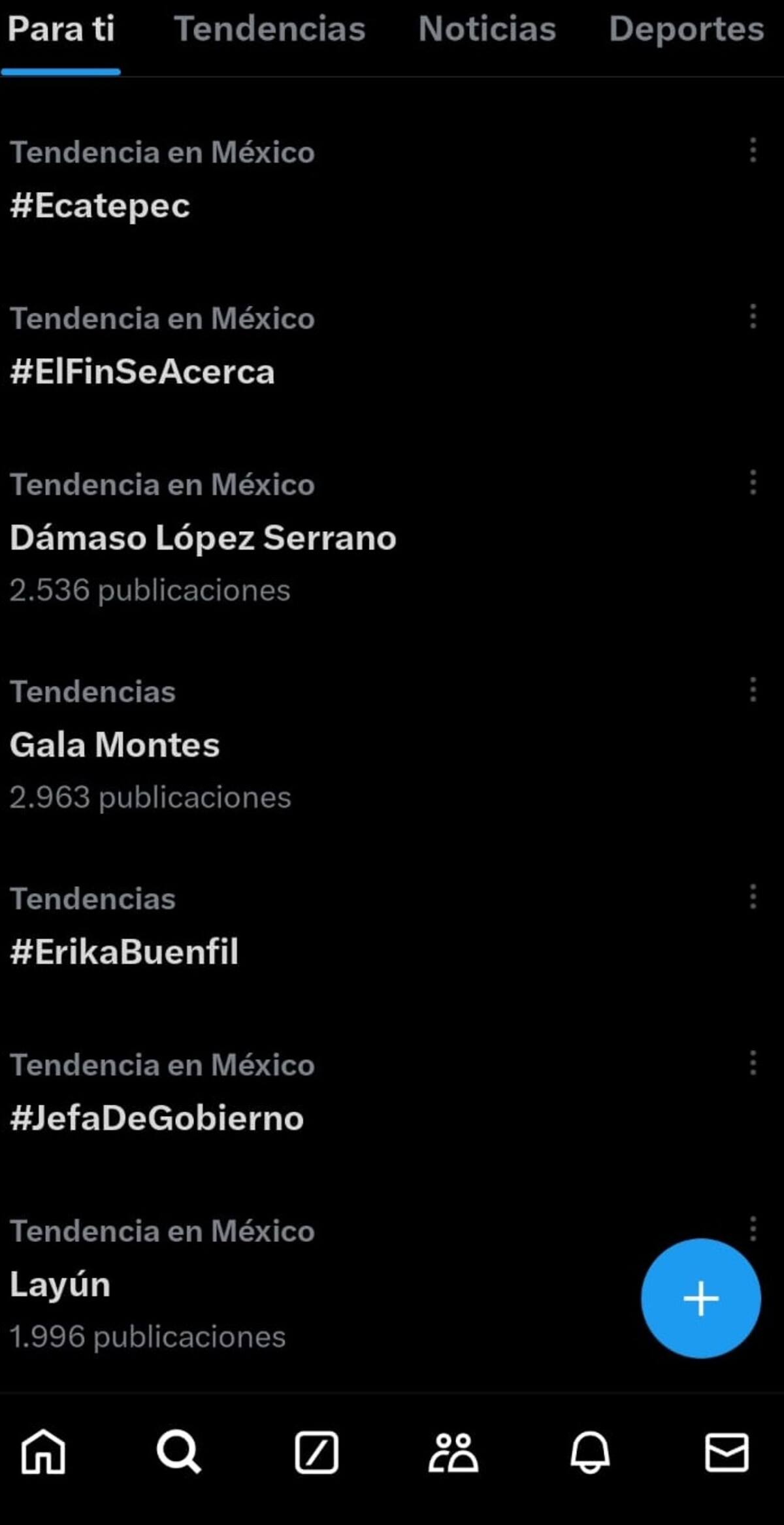This screenshot has width=784, height=1525.
Task: Open the Layún trend
Action: point(60,1284)
